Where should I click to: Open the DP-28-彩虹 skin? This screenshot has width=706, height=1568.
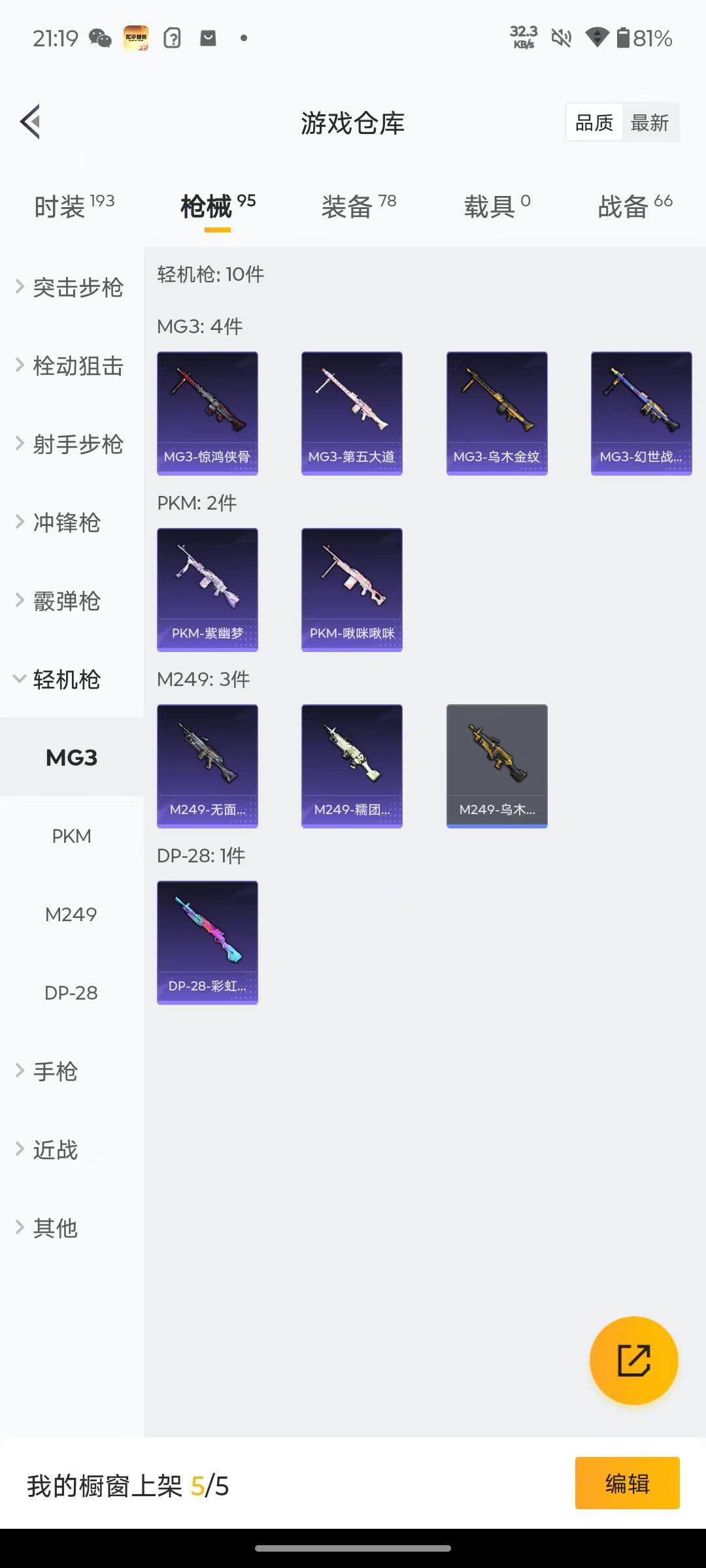(x=207, y=942)
